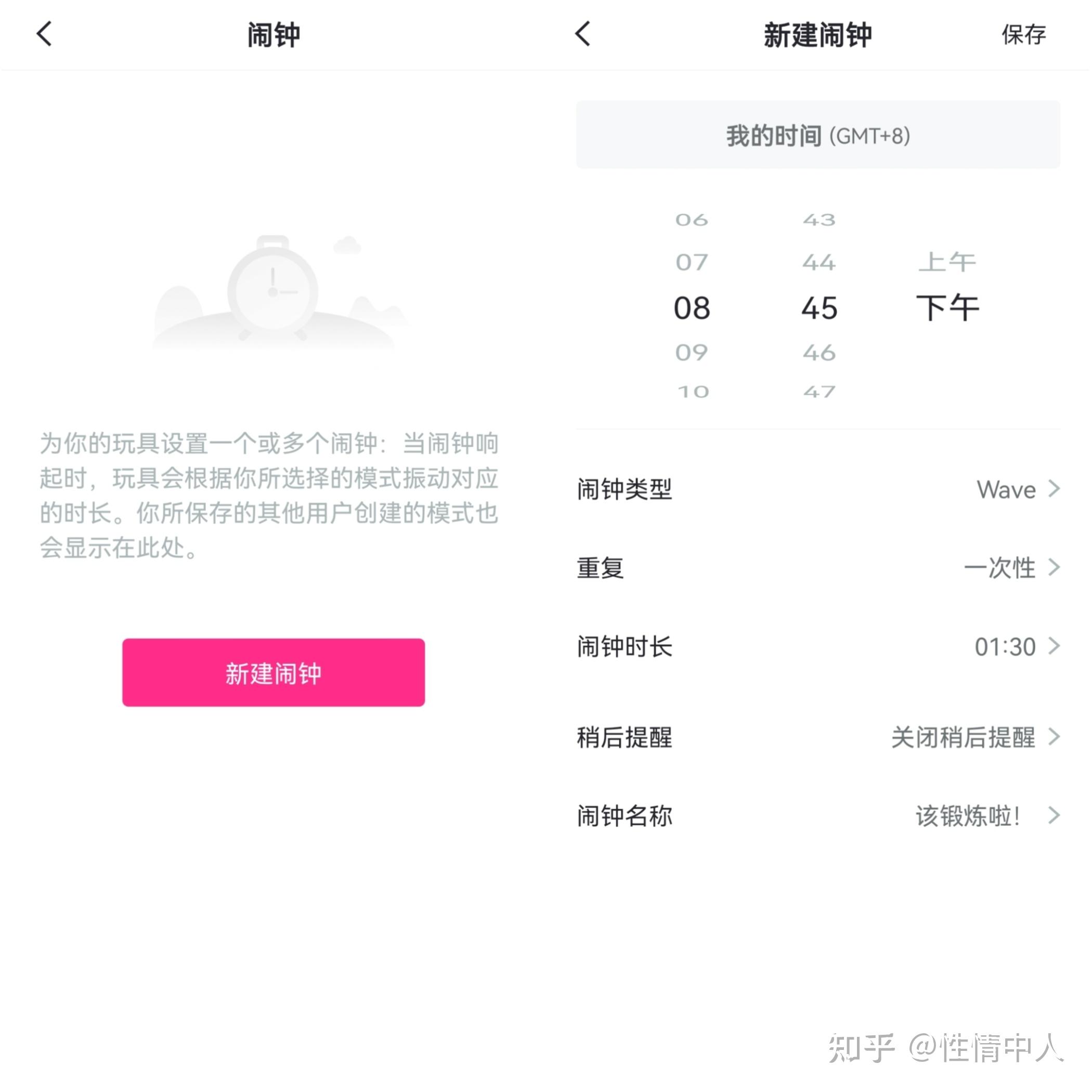Select 上午 in the time picker
Viewport: 1092px width, 1092px height.
pyautogui.click(x=947, y=262)
